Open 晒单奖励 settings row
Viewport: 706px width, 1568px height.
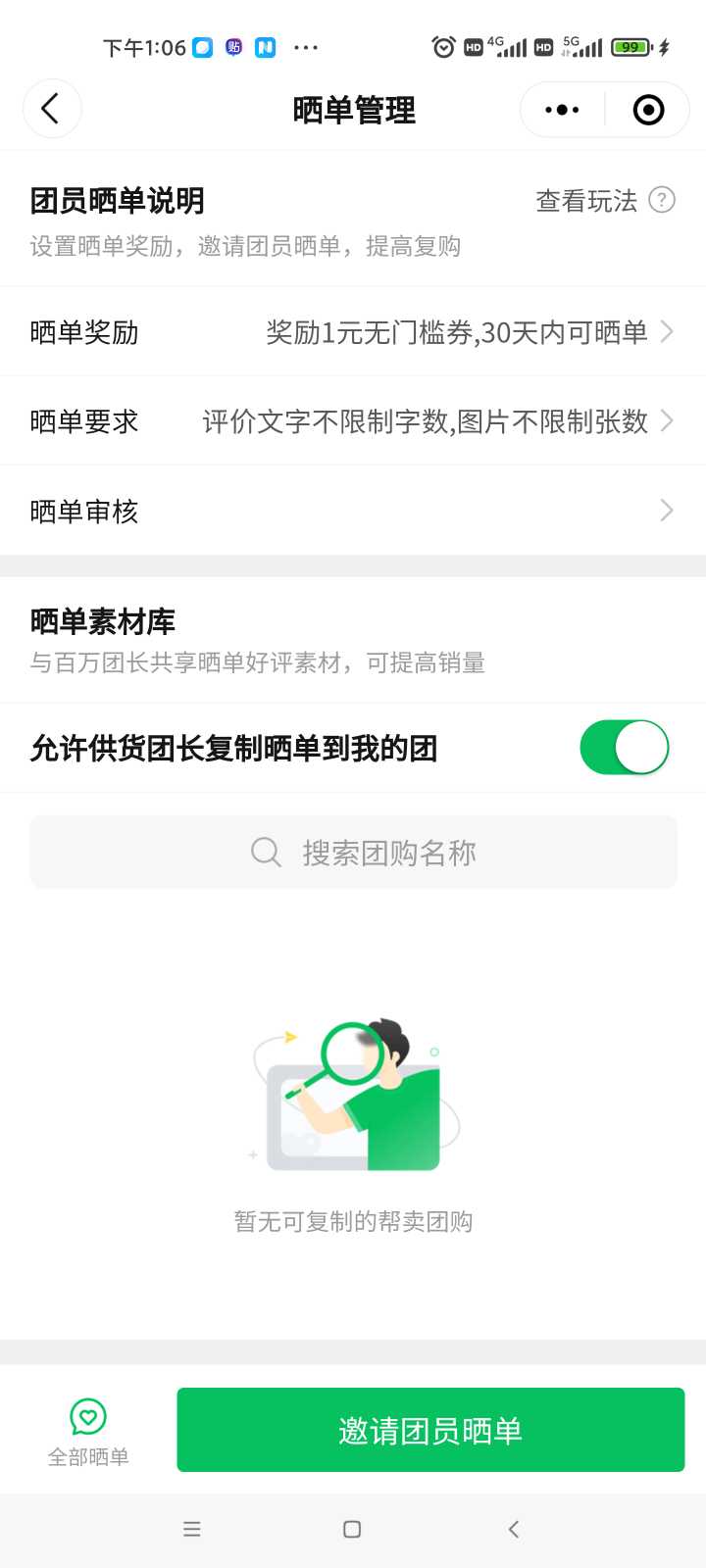pyautogui.click(x=353, y=332)
